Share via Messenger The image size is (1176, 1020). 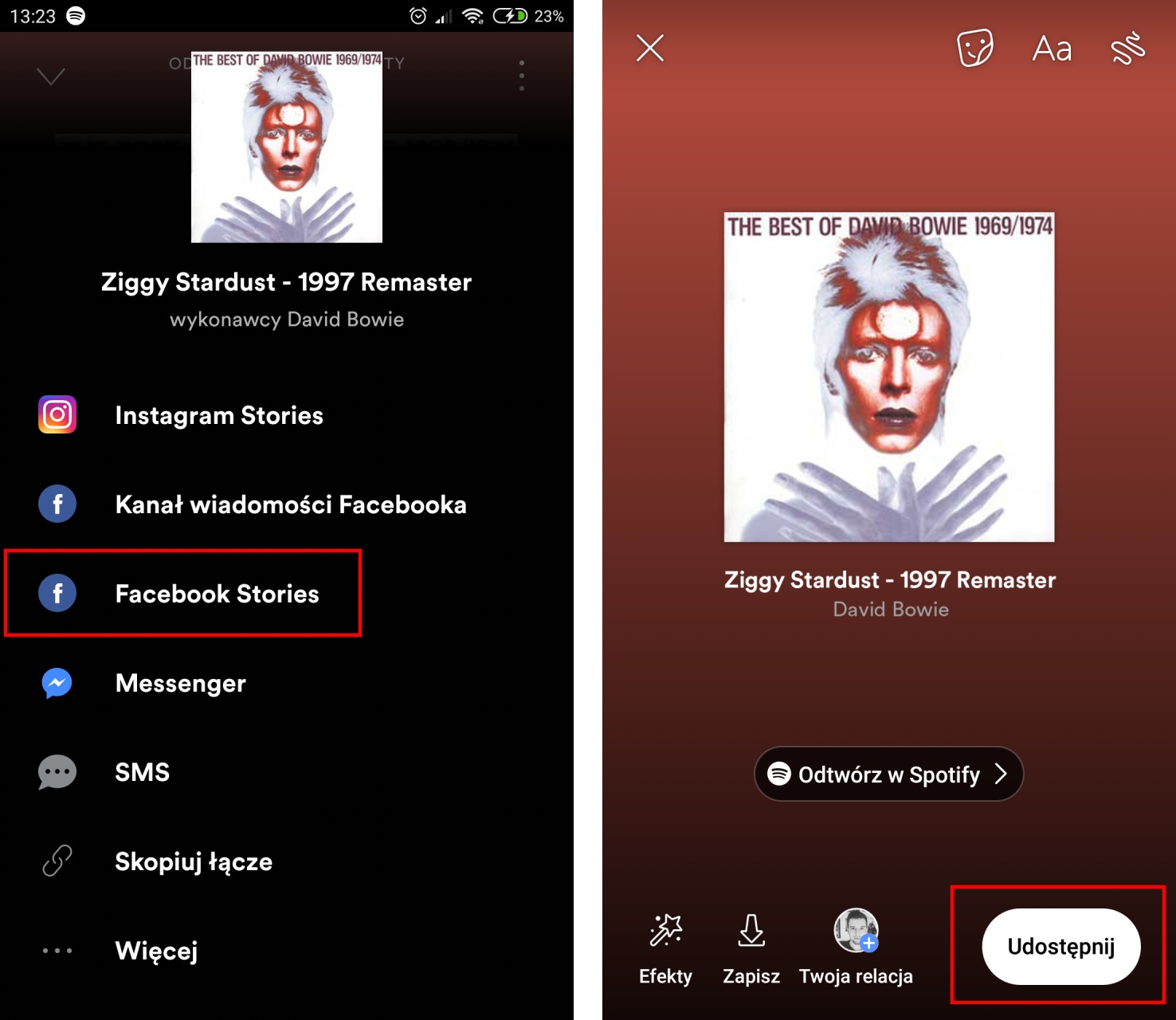180,683
